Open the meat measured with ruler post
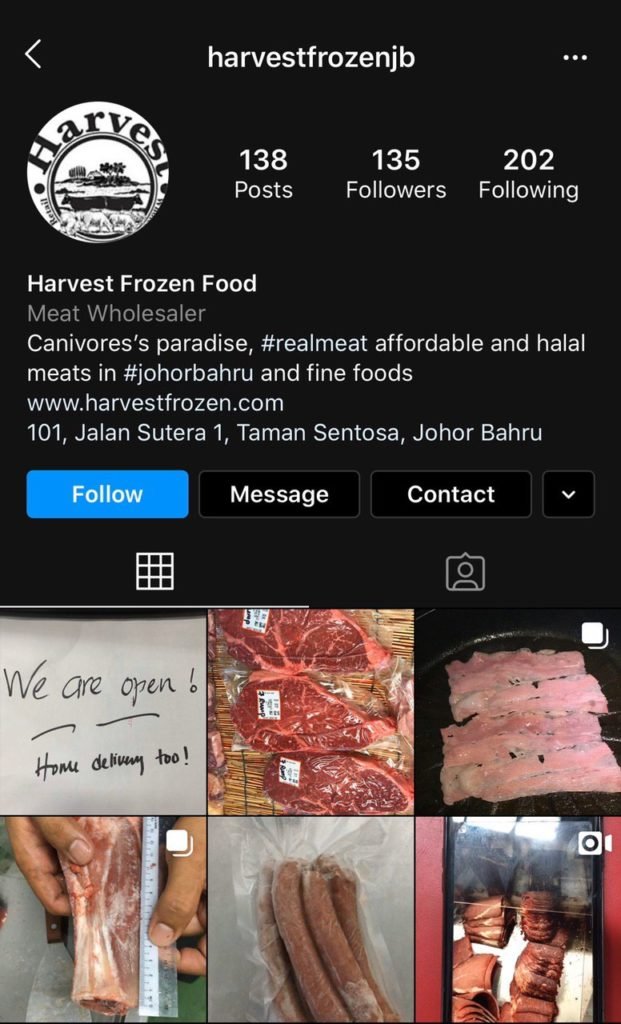 [102, 920]
